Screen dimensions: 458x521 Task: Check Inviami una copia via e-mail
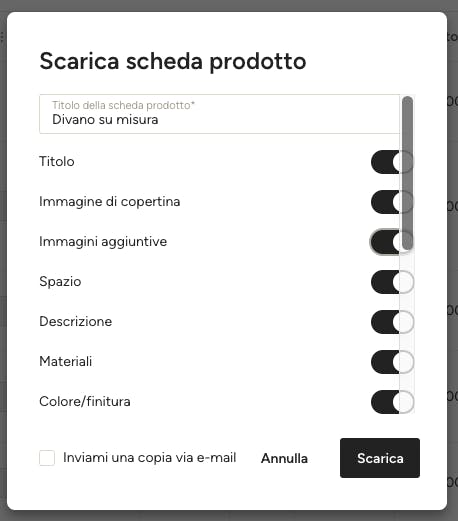click(47, 458)
